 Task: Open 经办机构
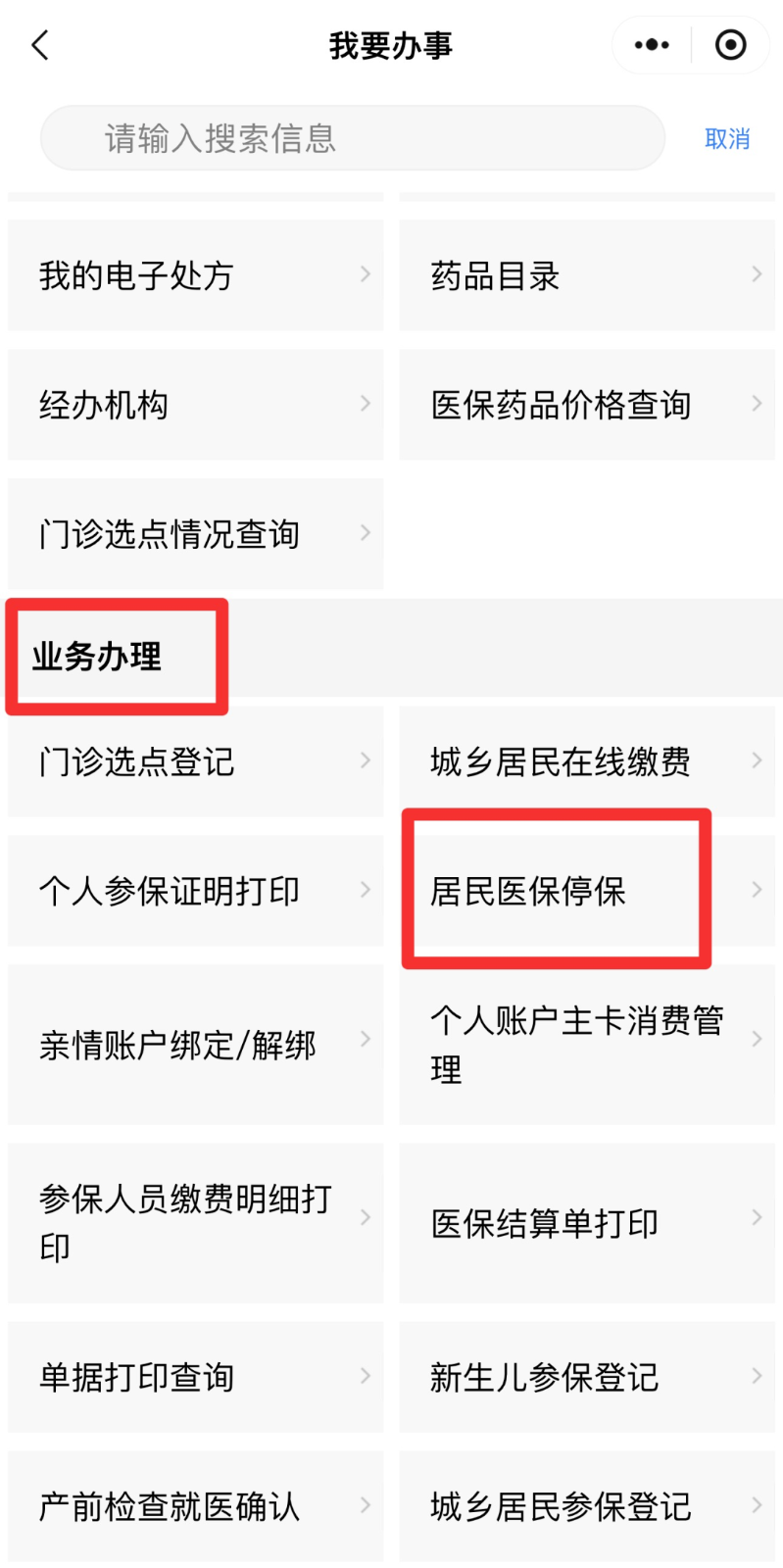click(x=195, y=405)
